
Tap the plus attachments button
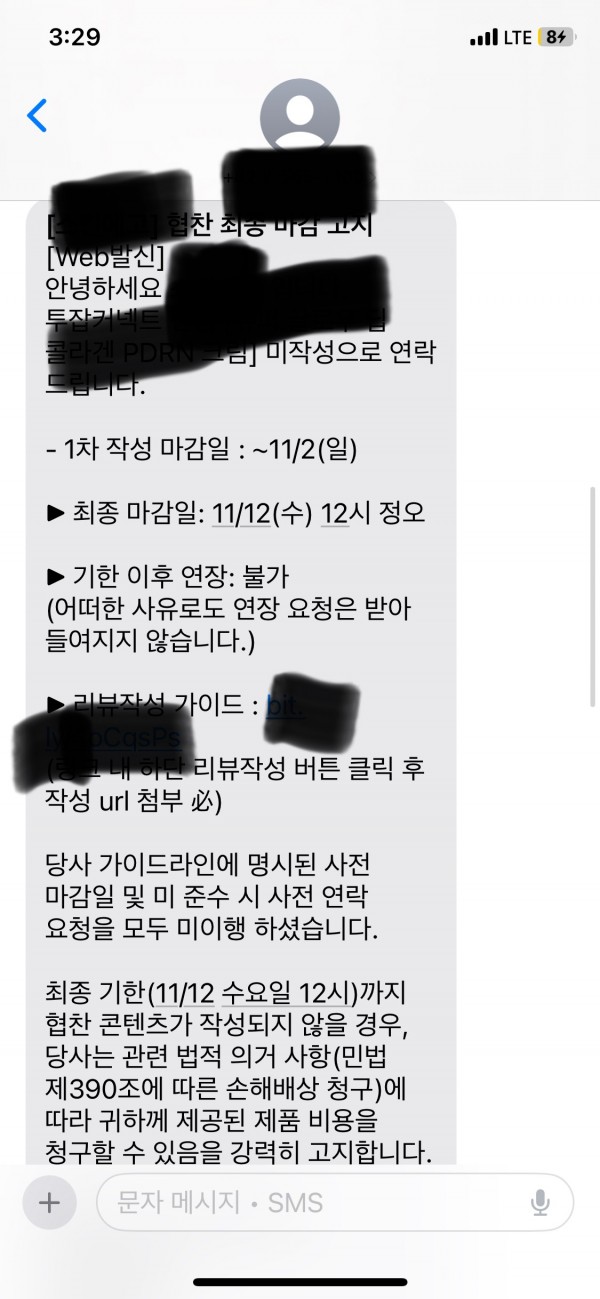[49, 1201]
